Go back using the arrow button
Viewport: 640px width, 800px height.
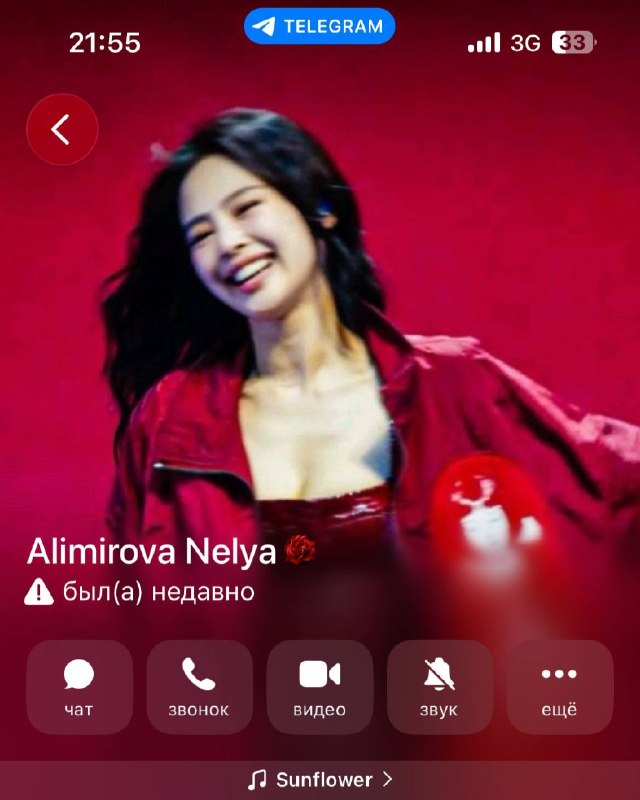pos(62,129)
